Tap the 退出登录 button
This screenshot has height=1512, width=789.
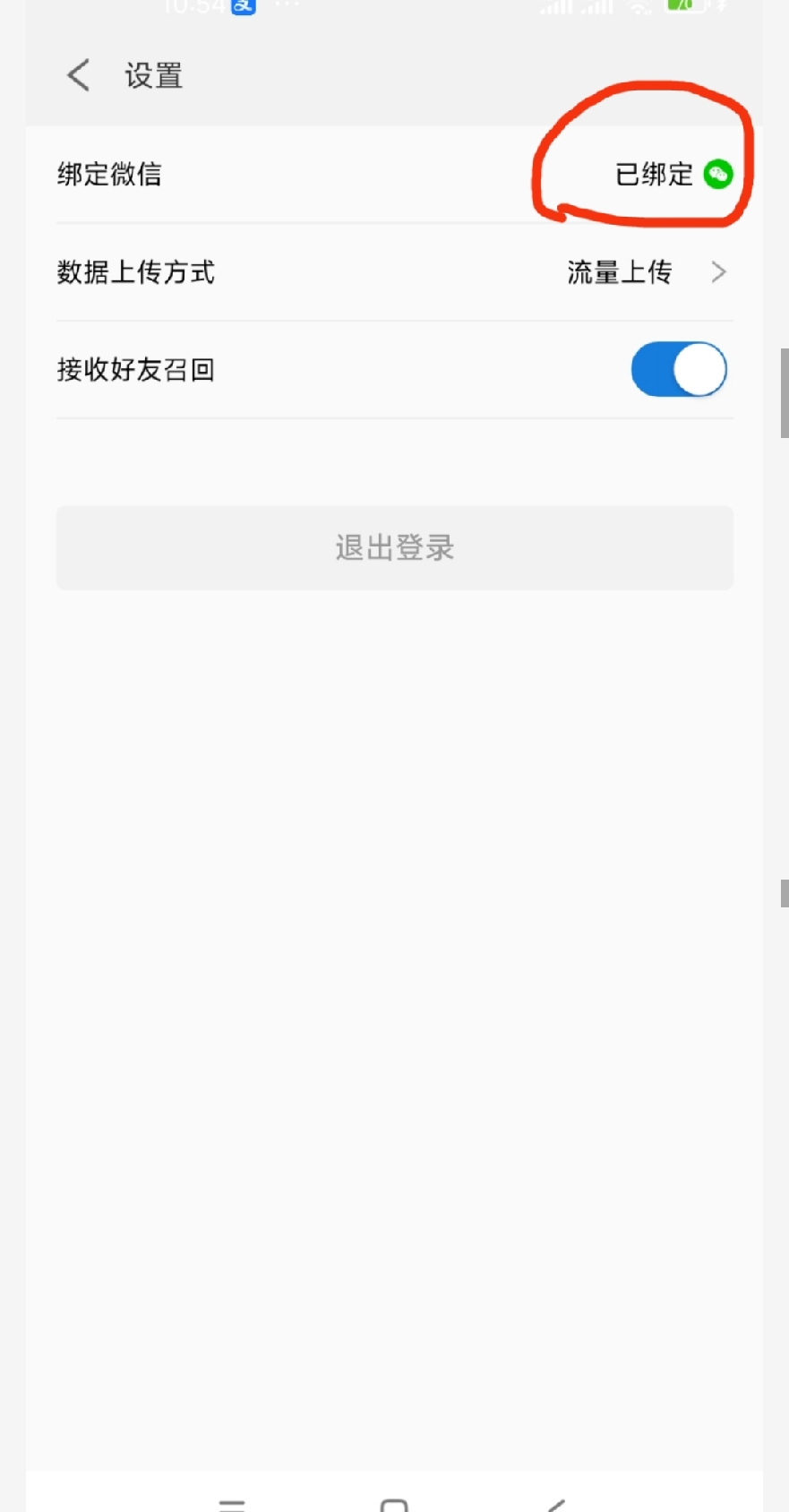395,547
